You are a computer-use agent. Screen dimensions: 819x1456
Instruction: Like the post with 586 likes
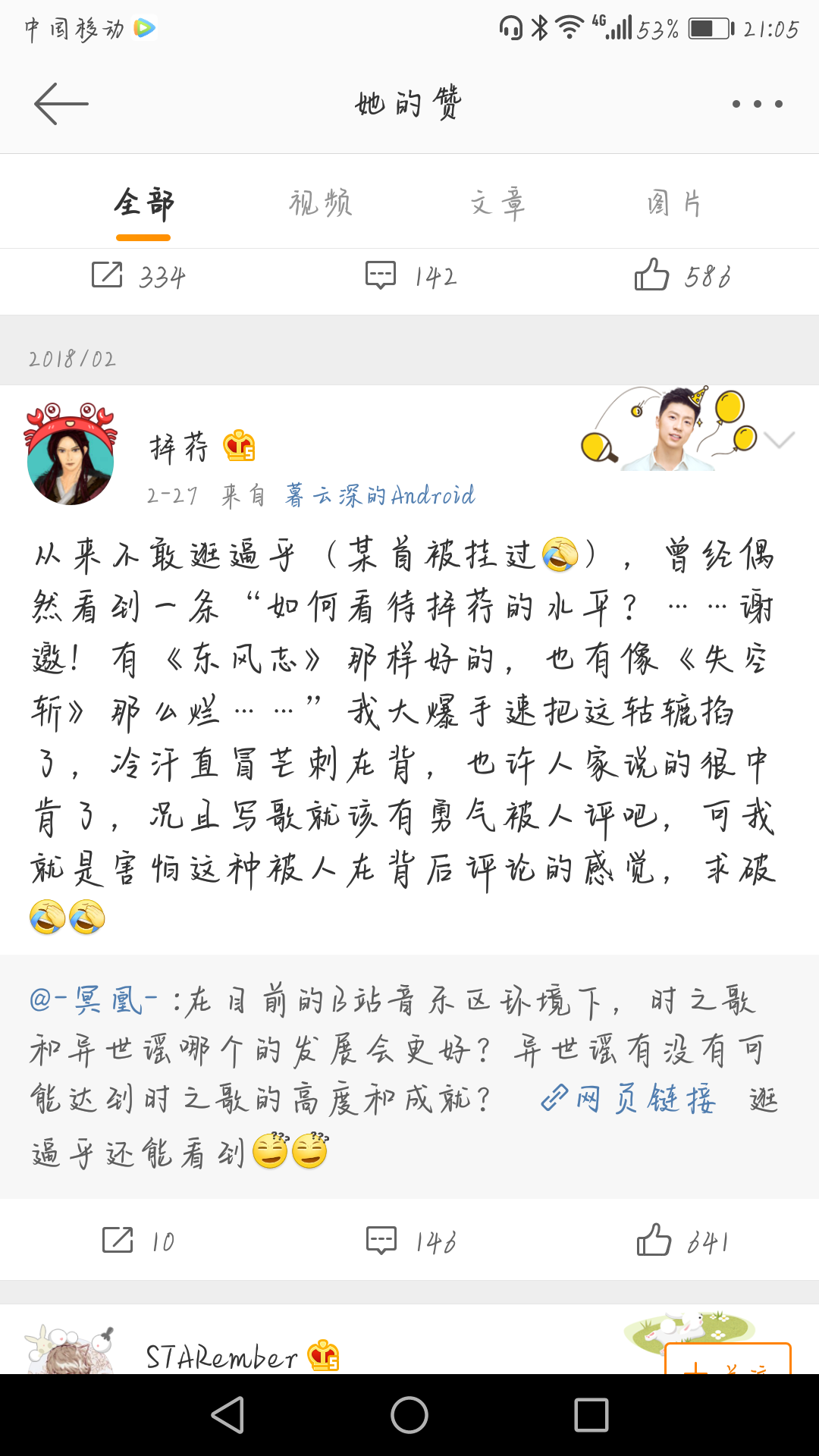click(x=682, y=276)
